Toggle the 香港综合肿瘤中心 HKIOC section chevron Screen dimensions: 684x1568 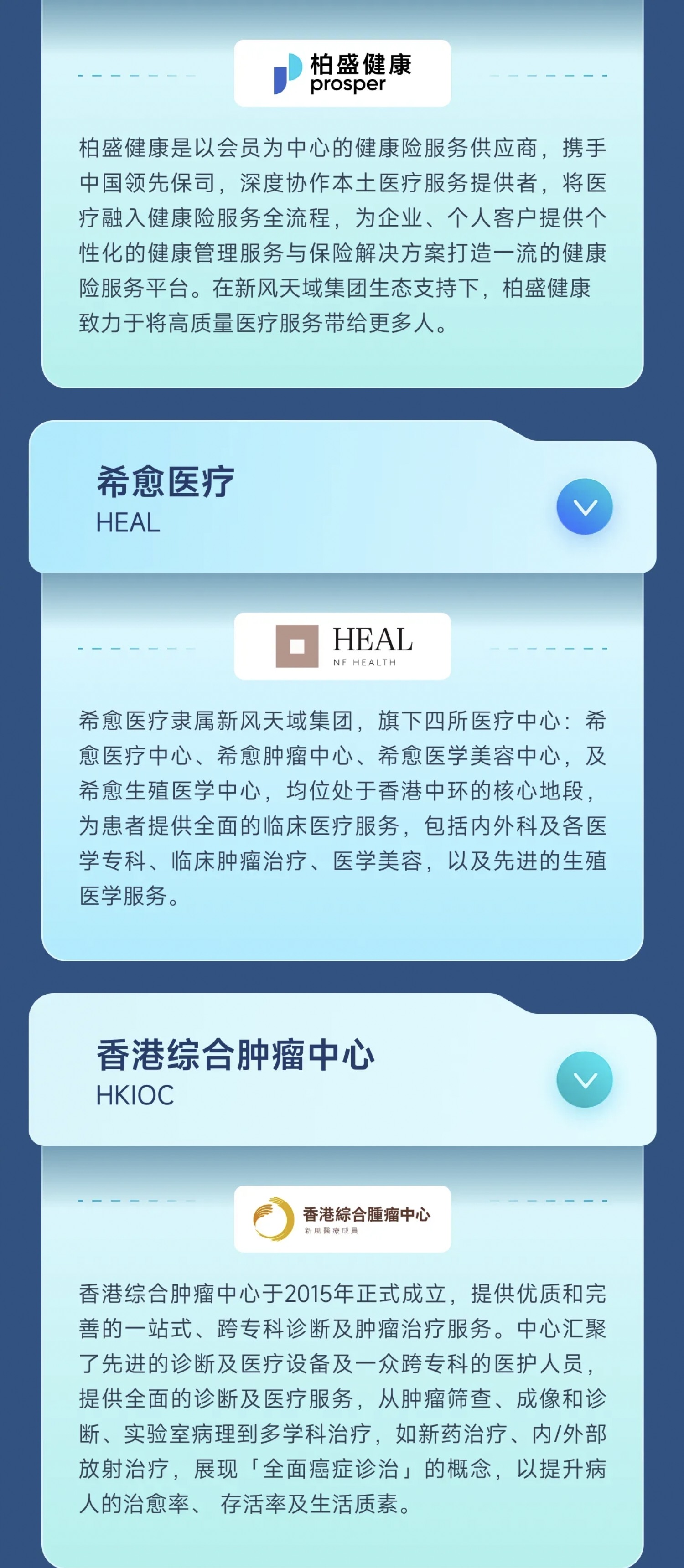[x=584, y=1079]
